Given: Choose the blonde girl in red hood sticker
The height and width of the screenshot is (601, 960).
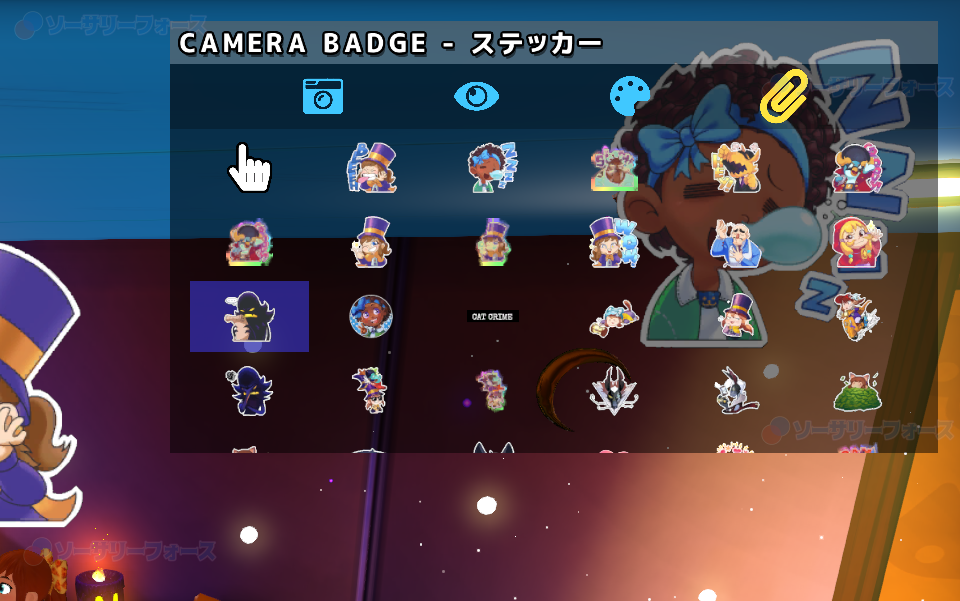Looking at the screenshot, I should pyautogui.click(x=857, y=243).
